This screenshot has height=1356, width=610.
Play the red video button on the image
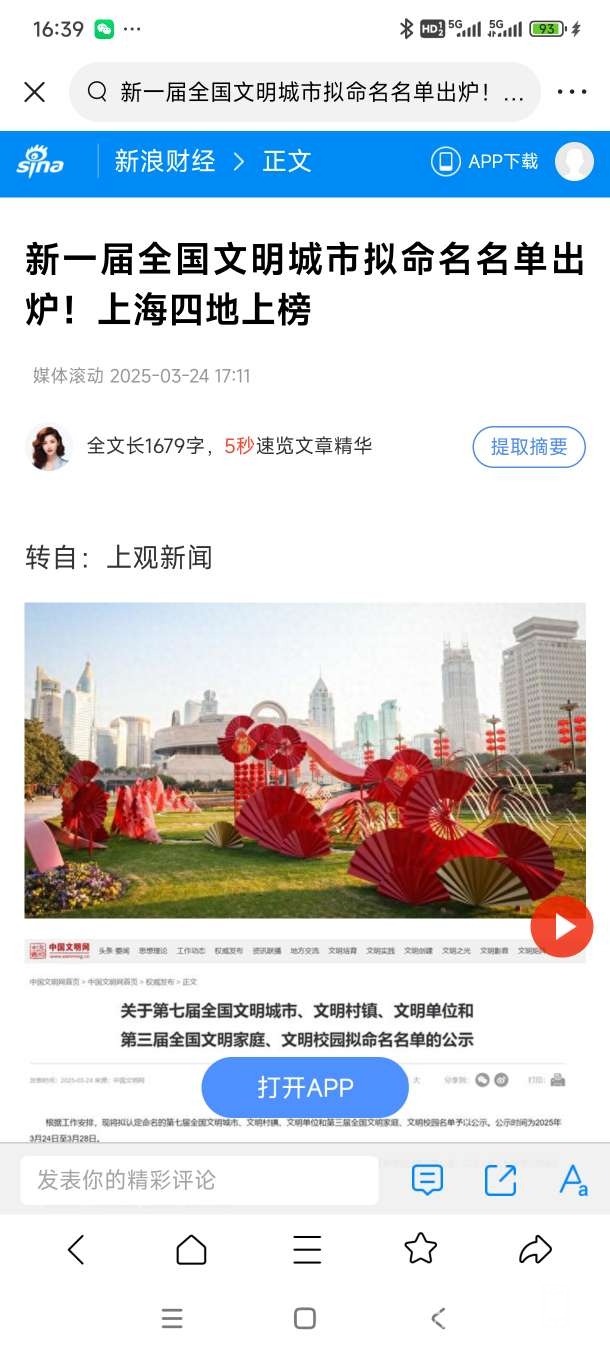pyautogui.click(x=561, y=927)
